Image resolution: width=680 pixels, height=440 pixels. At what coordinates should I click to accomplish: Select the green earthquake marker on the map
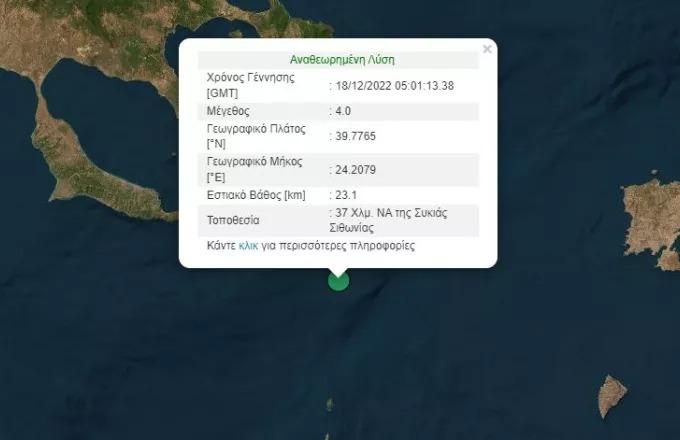[339, 280]
